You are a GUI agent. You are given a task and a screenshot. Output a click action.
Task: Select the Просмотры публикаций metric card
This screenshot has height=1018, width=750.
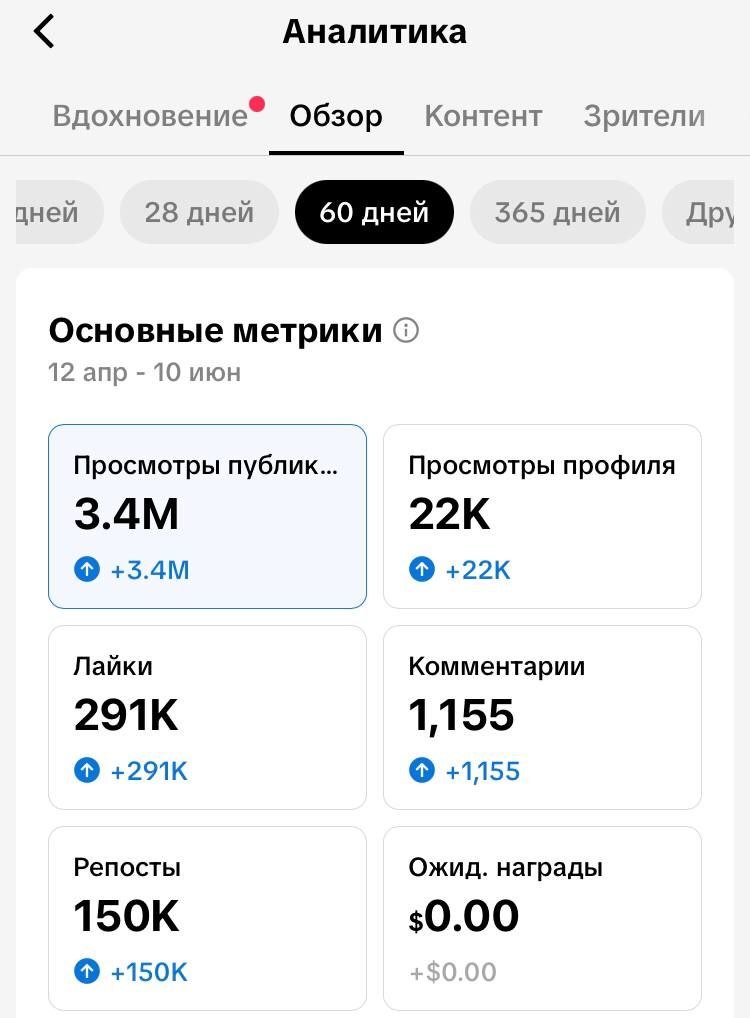tap(208, 516)
